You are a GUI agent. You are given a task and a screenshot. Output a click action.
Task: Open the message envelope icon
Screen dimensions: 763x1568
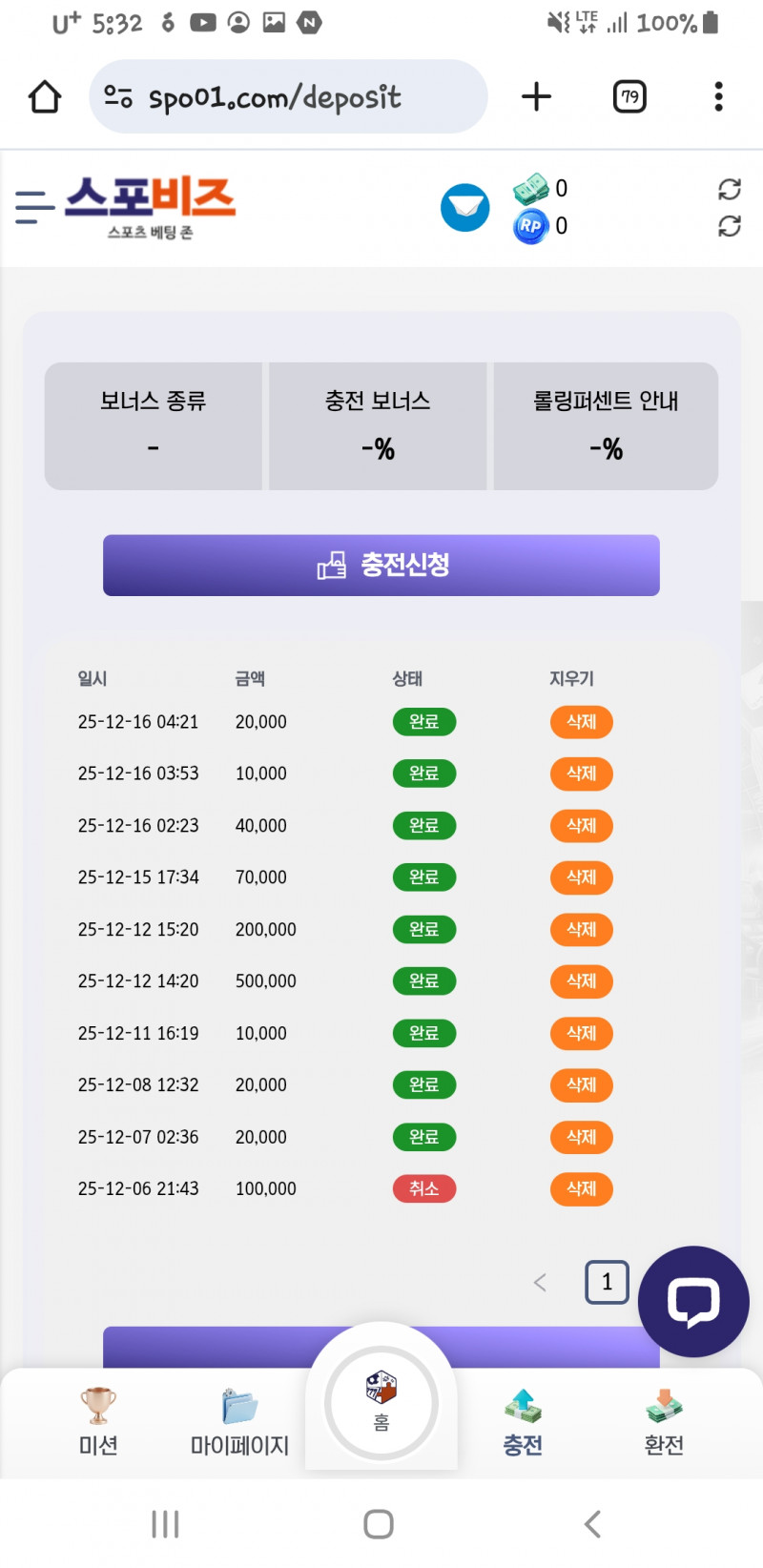[x=465, y=207]
